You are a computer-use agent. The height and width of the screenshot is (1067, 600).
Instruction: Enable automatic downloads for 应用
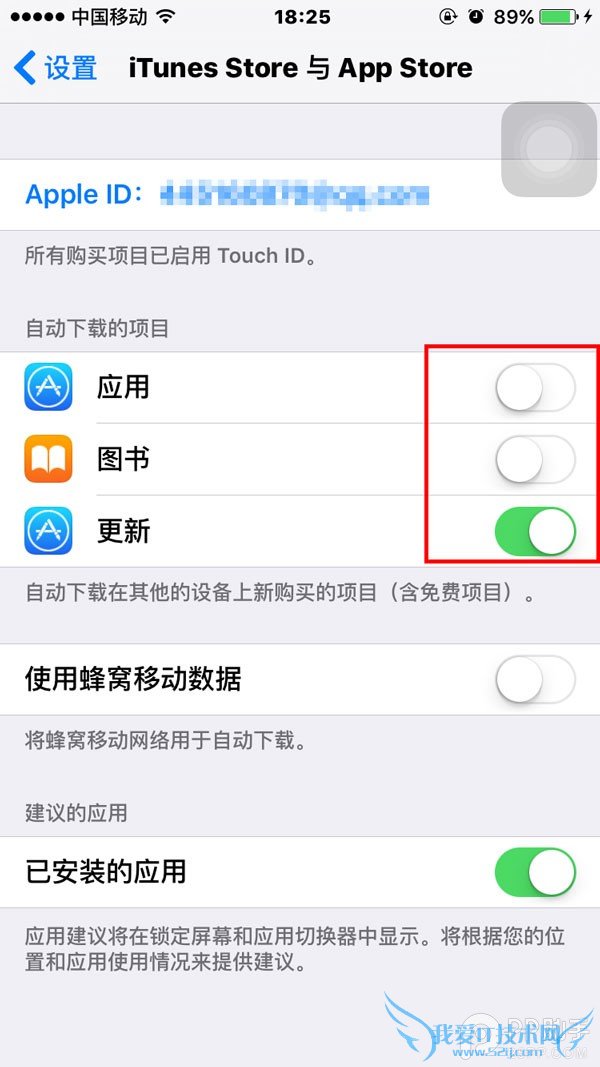535,388
